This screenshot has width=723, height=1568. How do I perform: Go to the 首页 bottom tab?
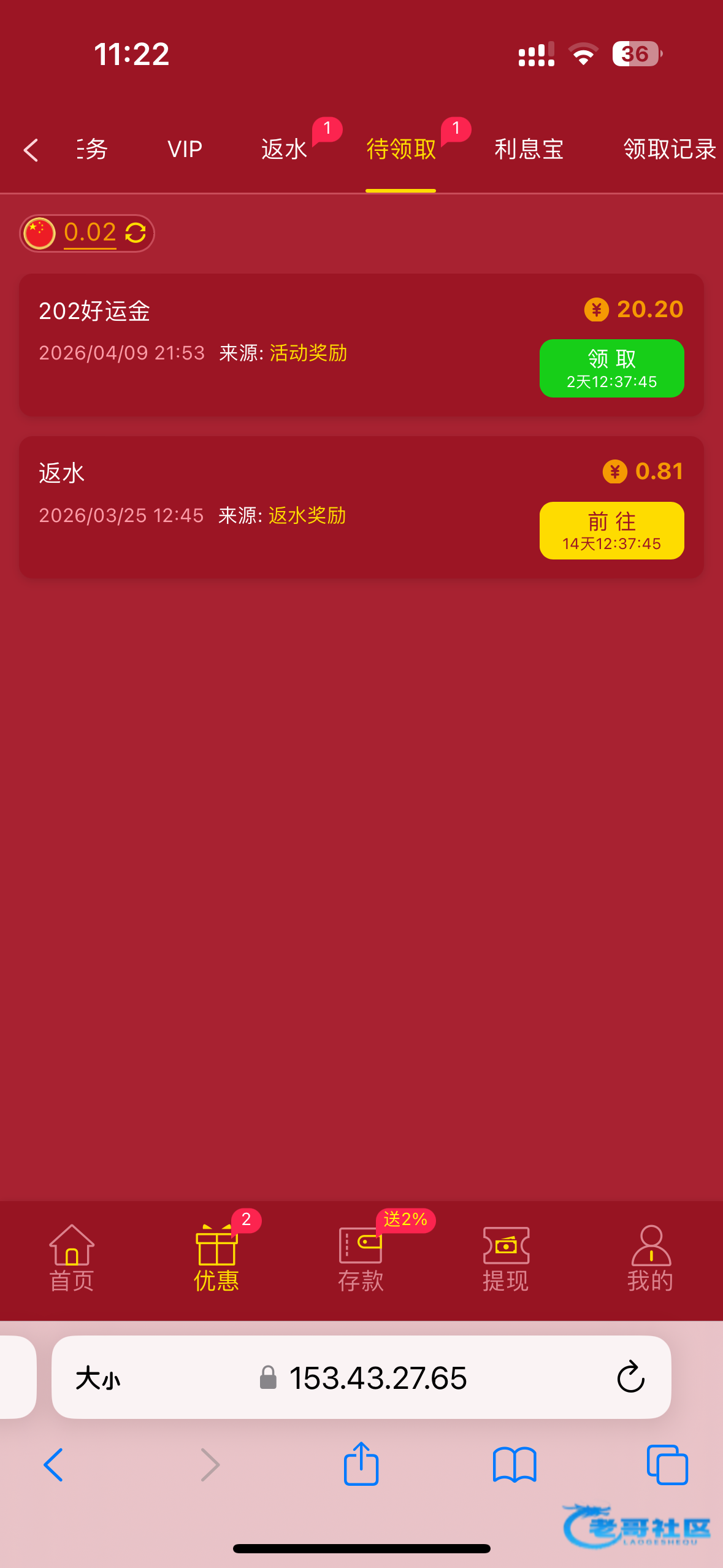(x=72, y=1259)
